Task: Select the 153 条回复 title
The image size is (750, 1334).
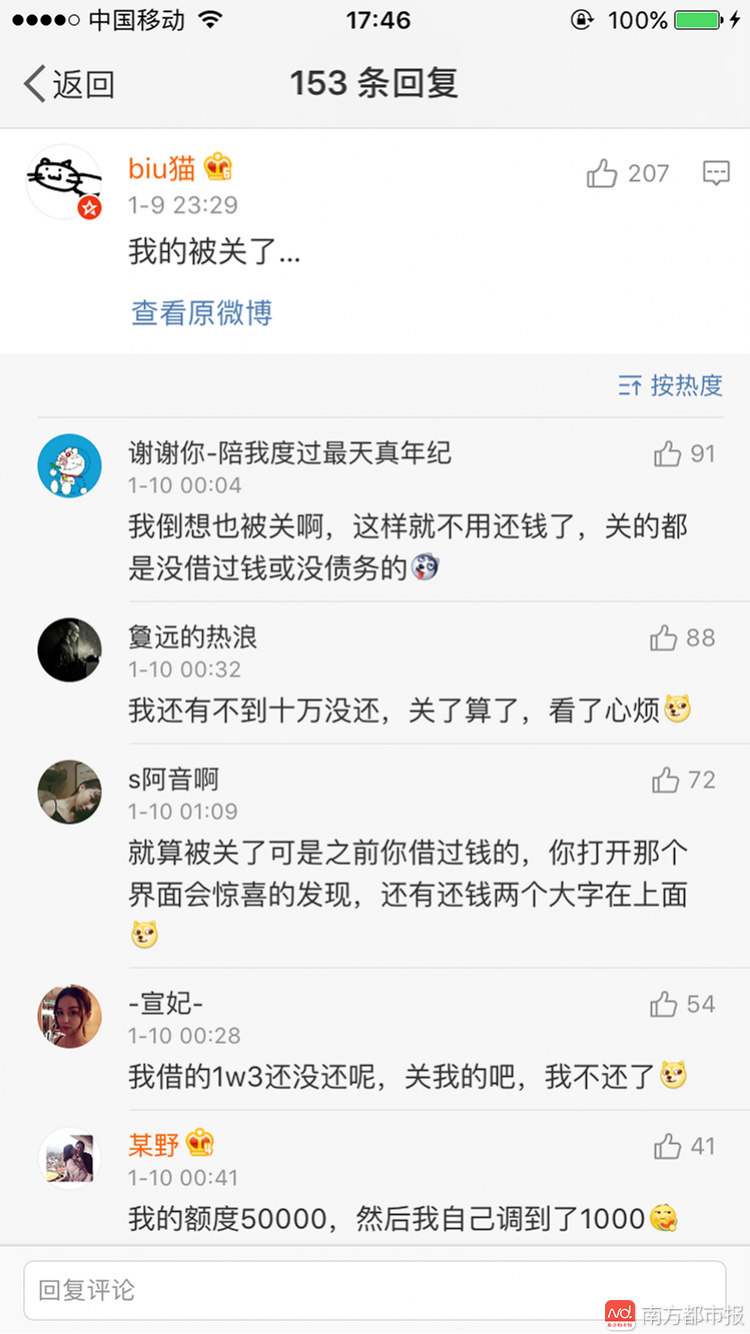Action: [374, 83]
